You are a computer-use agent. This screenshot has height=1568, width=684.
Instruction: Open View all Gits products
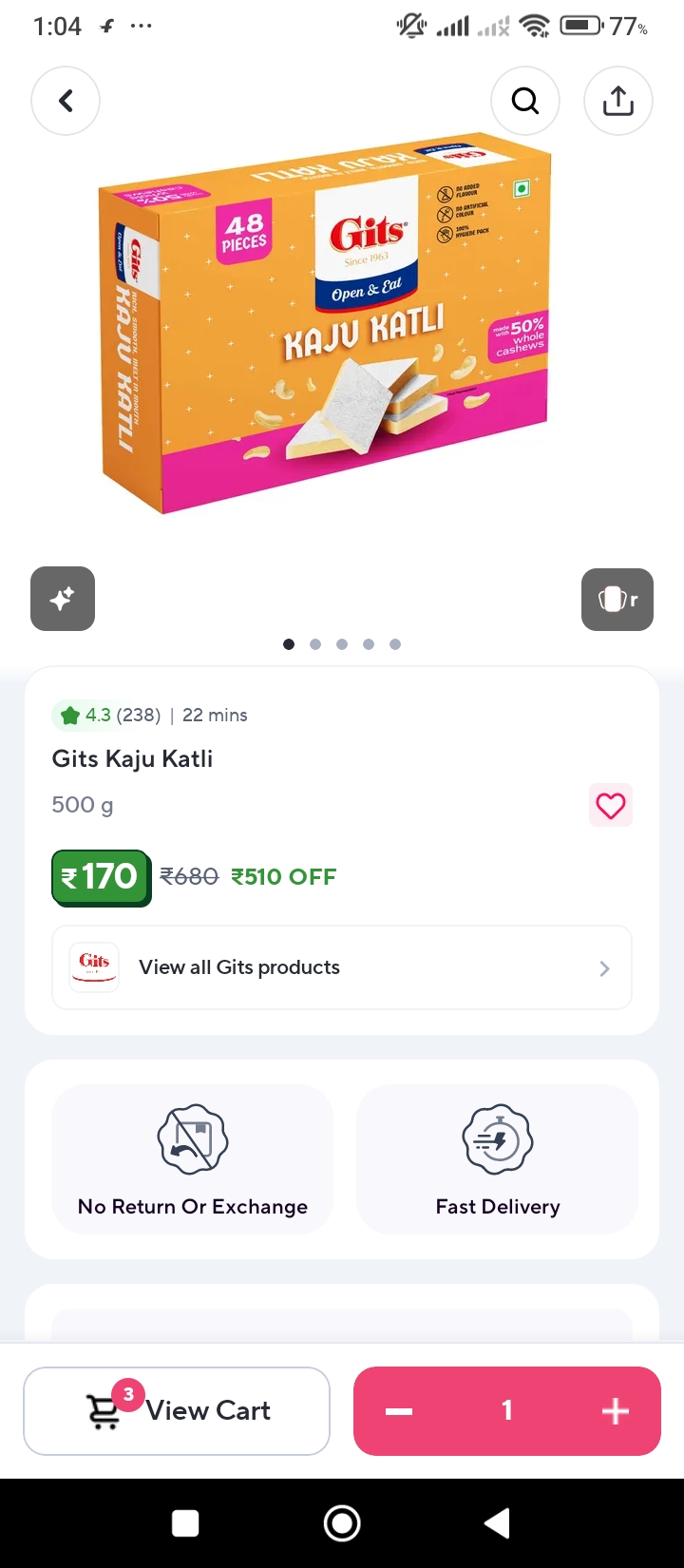(x=342, y=967)
